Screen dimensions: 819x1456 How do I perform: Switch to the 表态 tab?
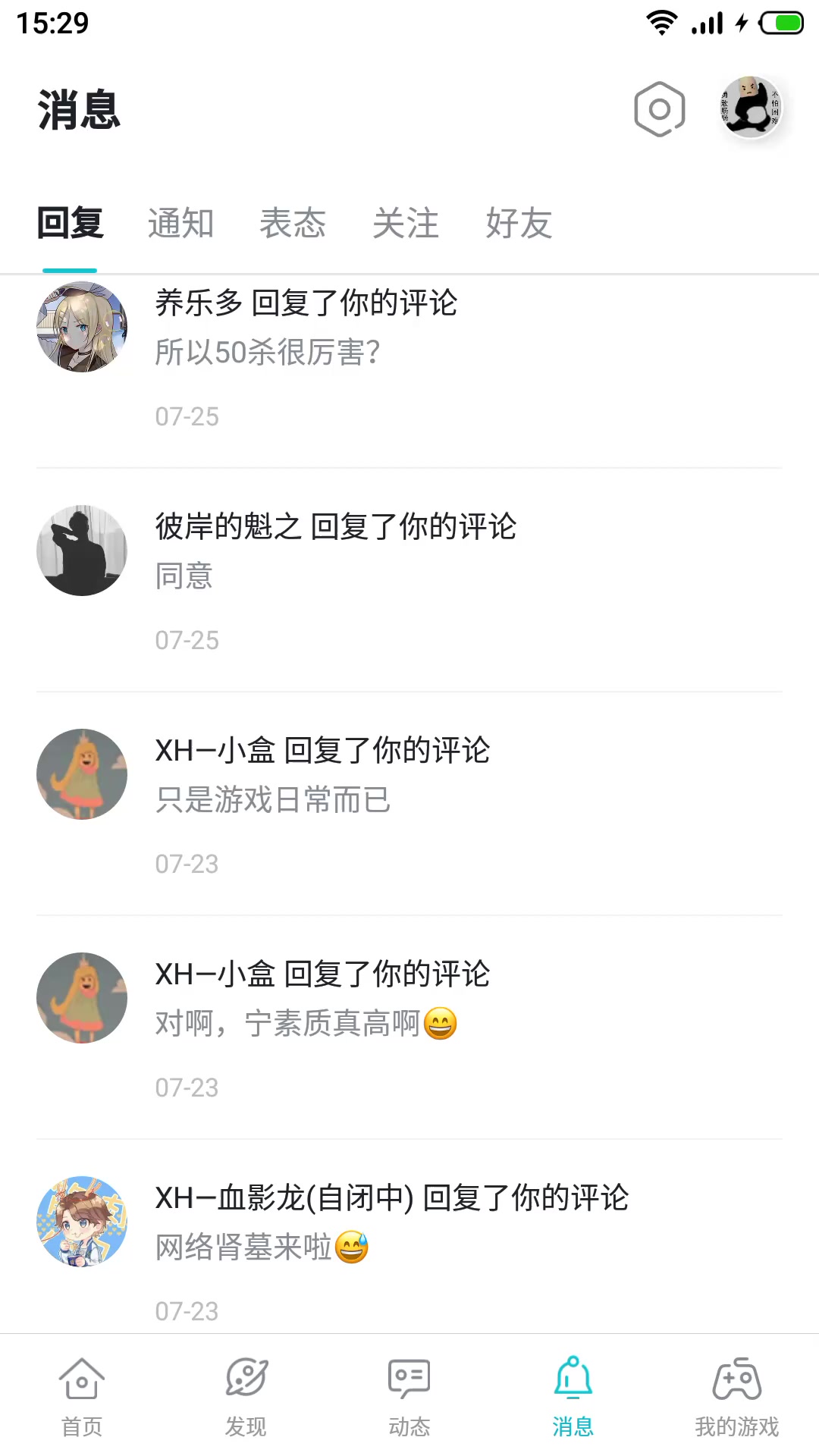point(293,224)
